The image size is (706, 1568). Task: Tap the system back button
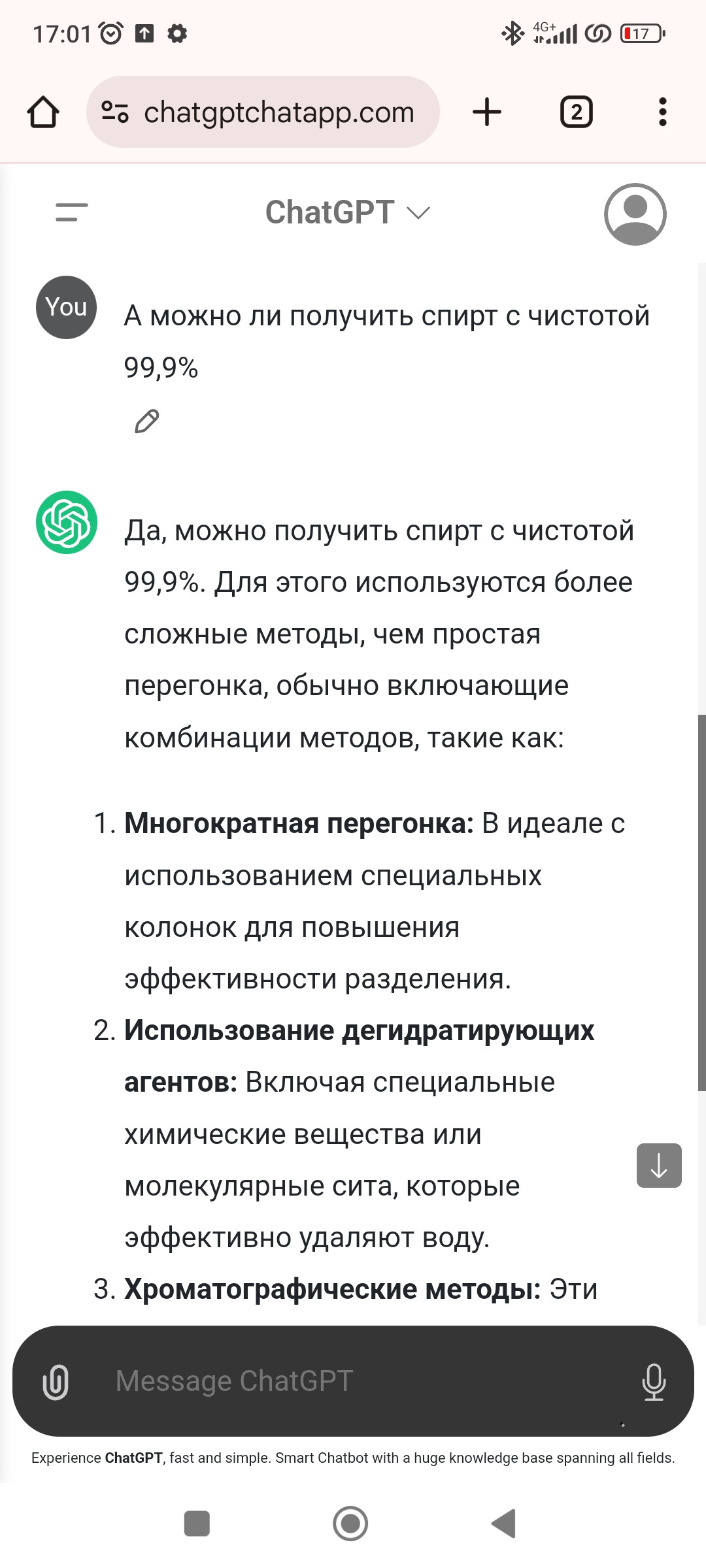coord(503,1524)
